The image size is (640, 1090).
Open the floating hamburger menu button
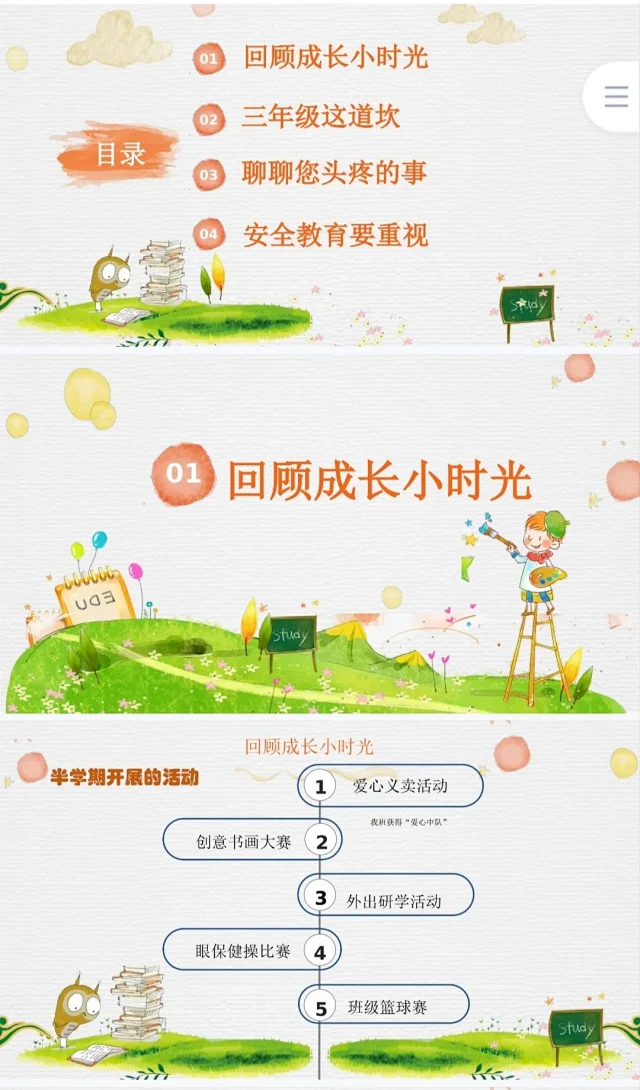616,97
